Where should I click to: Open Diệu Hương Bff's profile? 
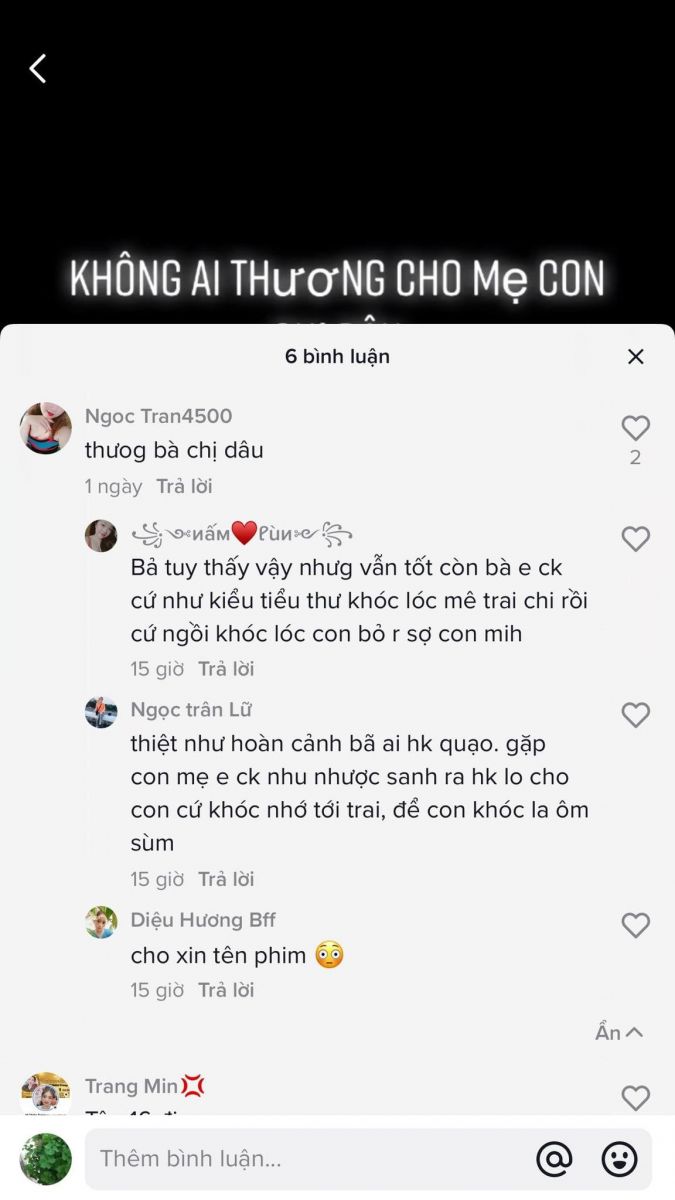pos(101,922)
